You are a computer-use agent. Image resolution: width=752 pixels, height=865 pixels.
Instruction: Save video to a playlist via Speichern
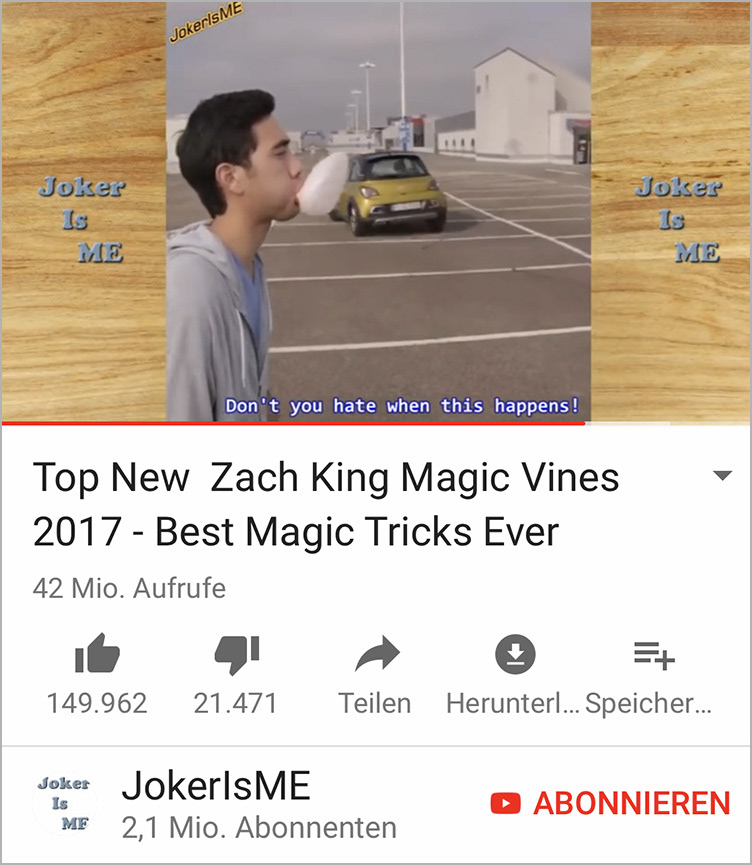pos(654,657)
